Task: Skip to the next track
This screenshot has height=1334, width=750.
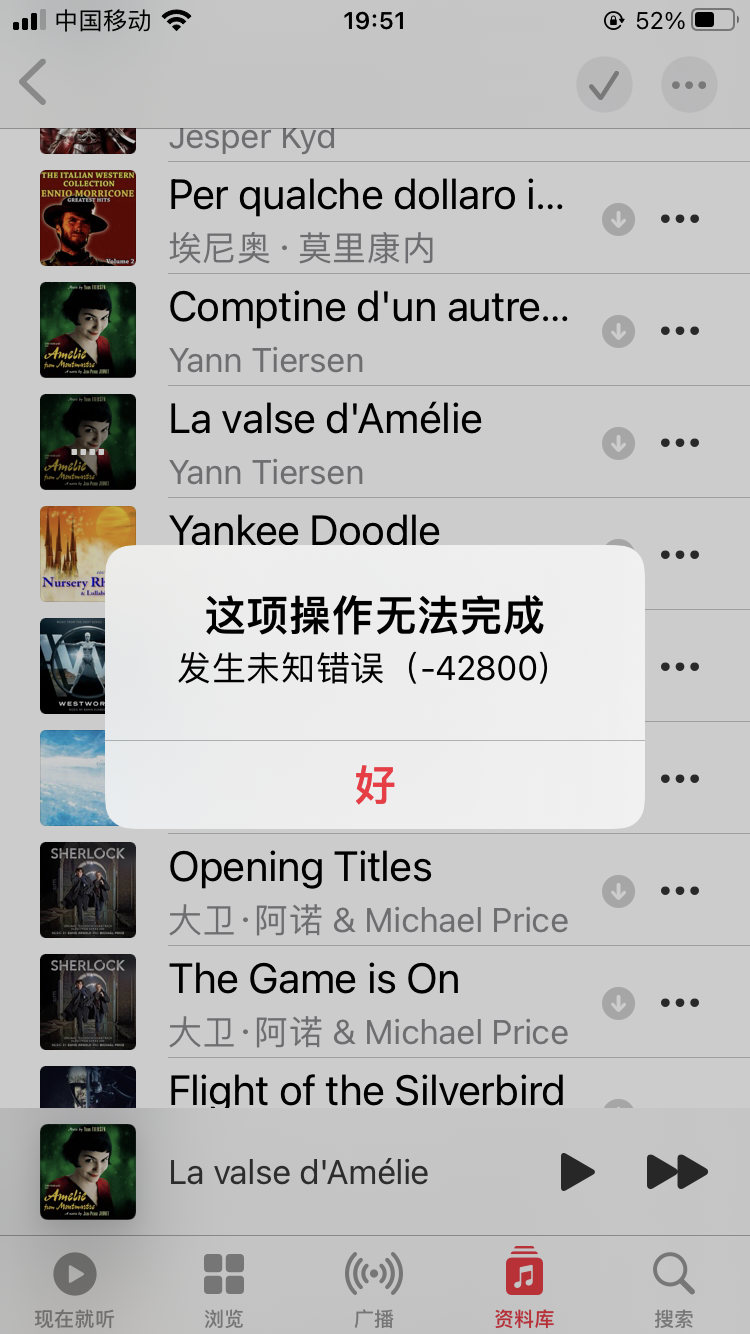Action: (x=677, y=1172)
